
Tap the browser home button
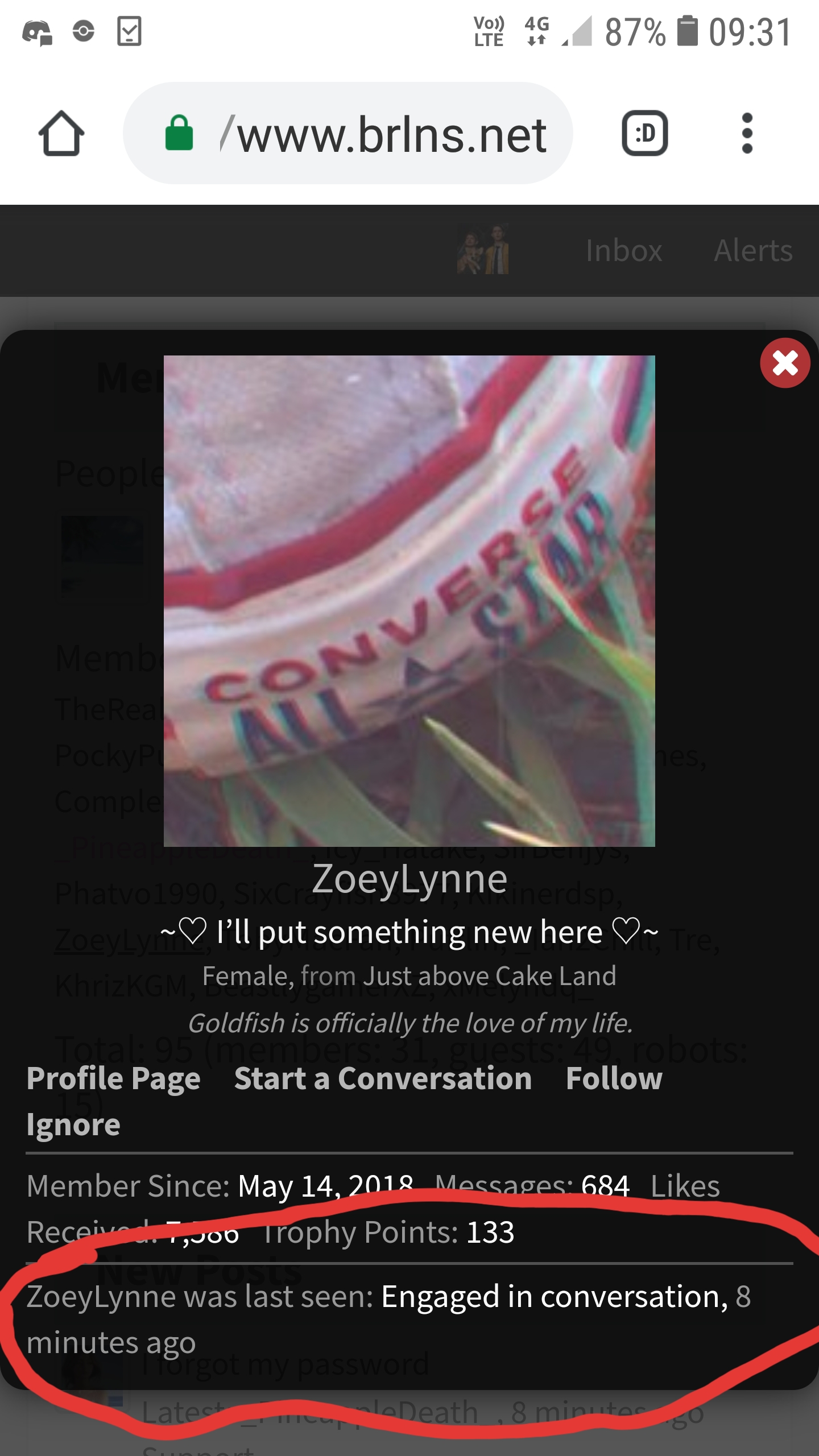pos(61,133)
